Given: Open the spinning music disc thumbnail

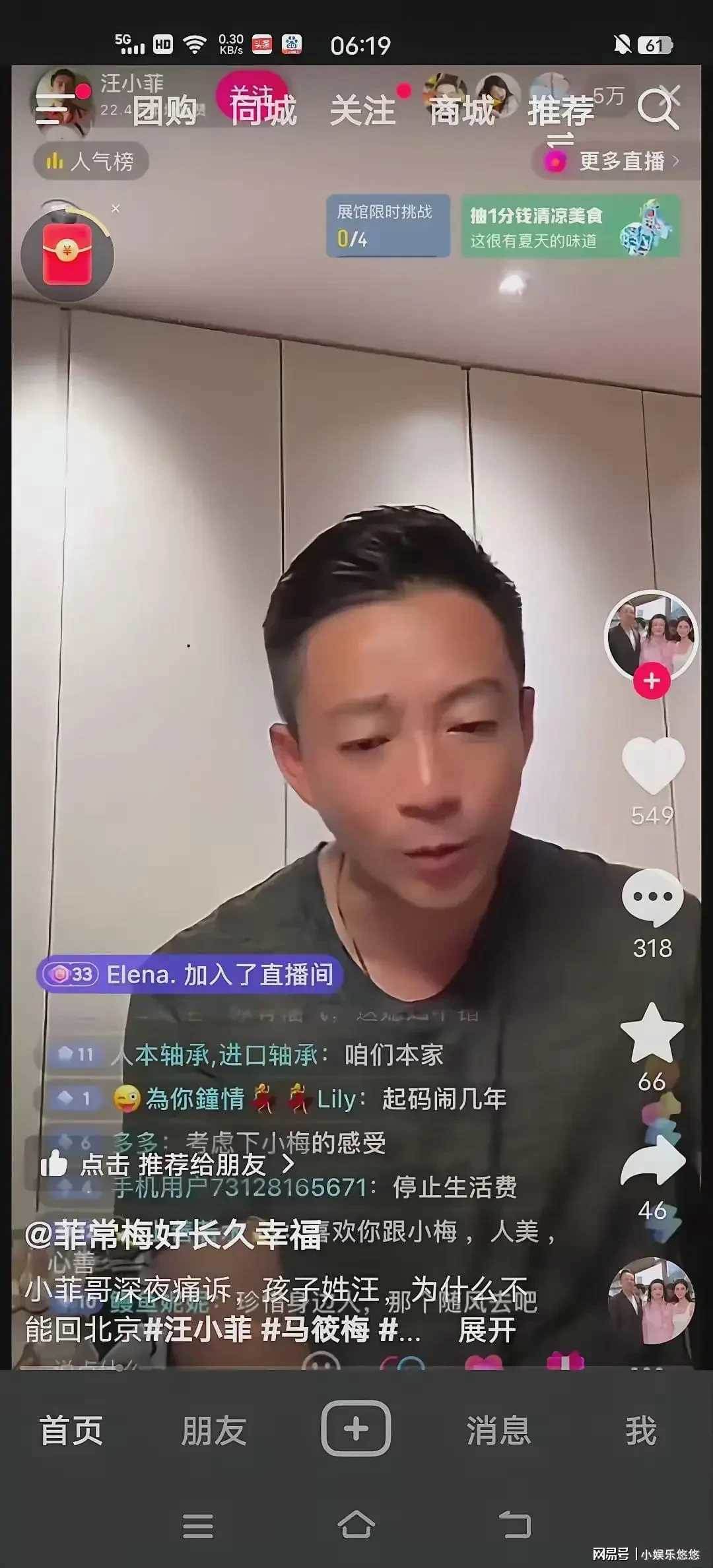Looking at the screenshot, I should point(651,1301).
